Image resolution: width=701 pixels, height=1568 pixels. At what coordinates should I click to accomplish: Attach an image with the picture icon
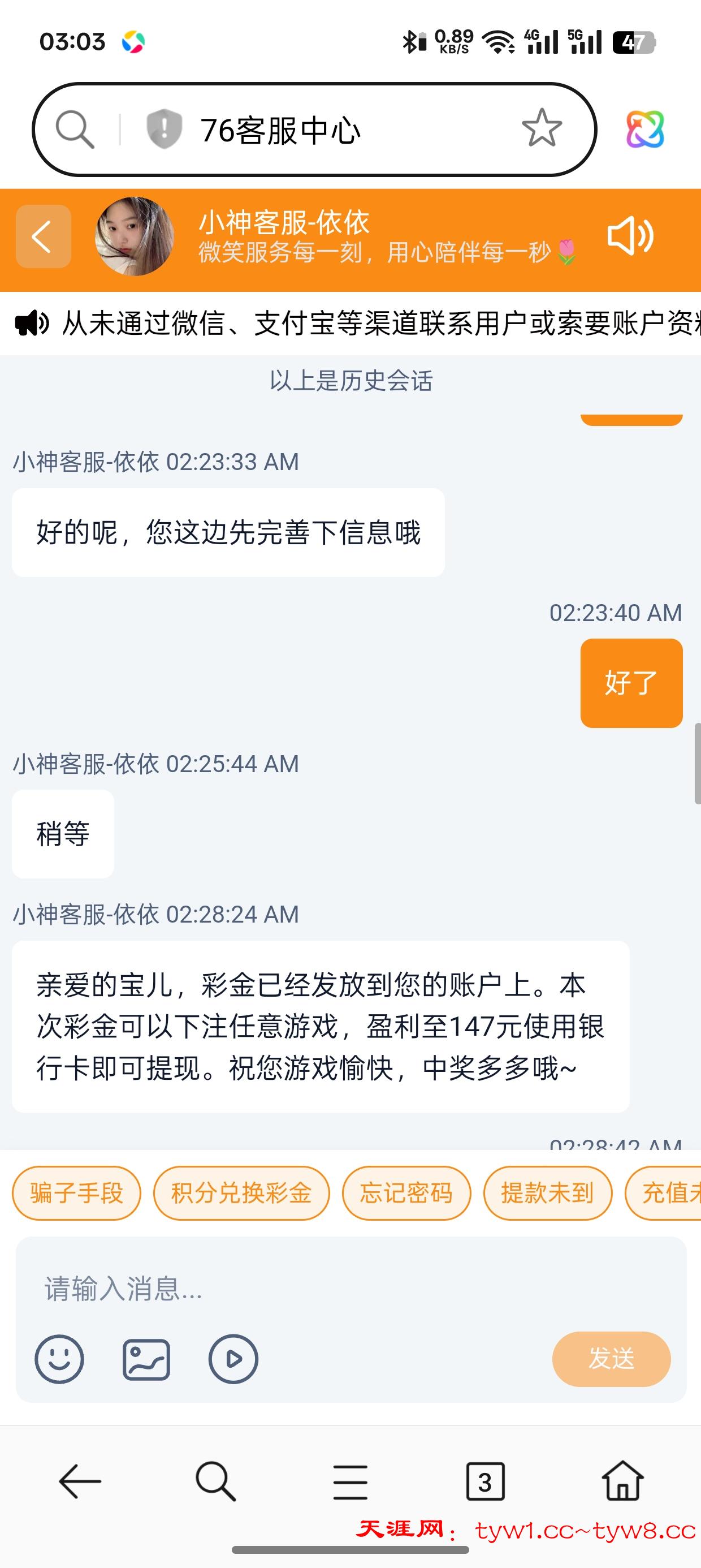coord(146,1359)
